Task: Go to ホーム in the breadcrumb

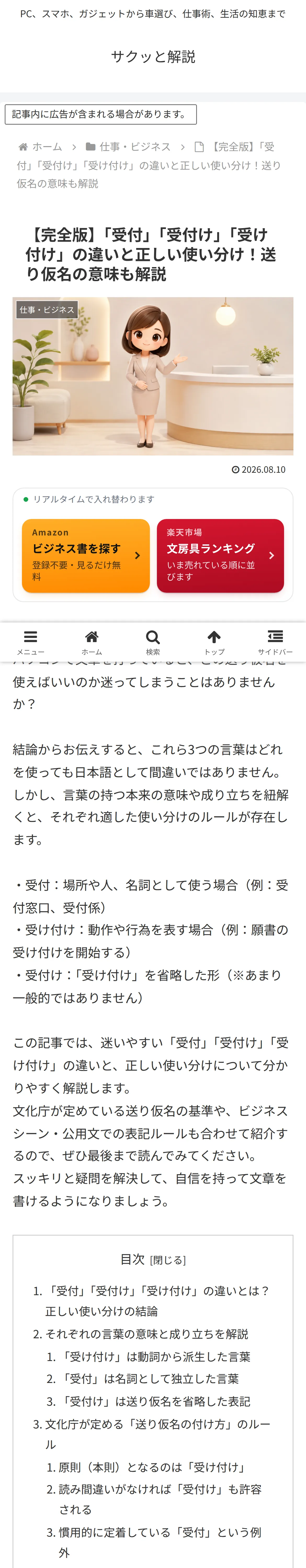Action: point(40,147)
